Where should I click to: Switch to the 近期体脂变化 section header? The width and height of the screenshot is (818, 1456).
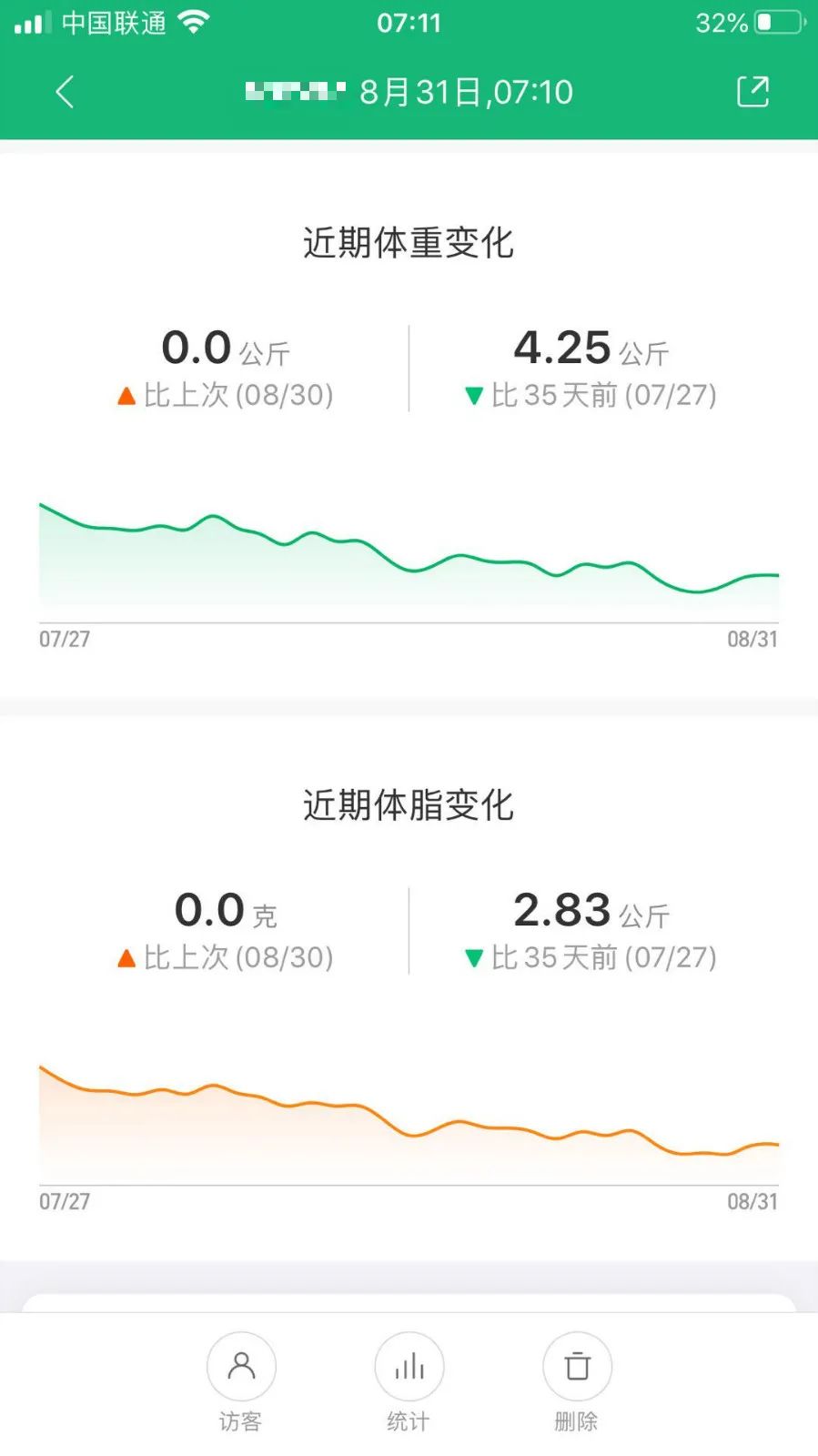[409, 804]
